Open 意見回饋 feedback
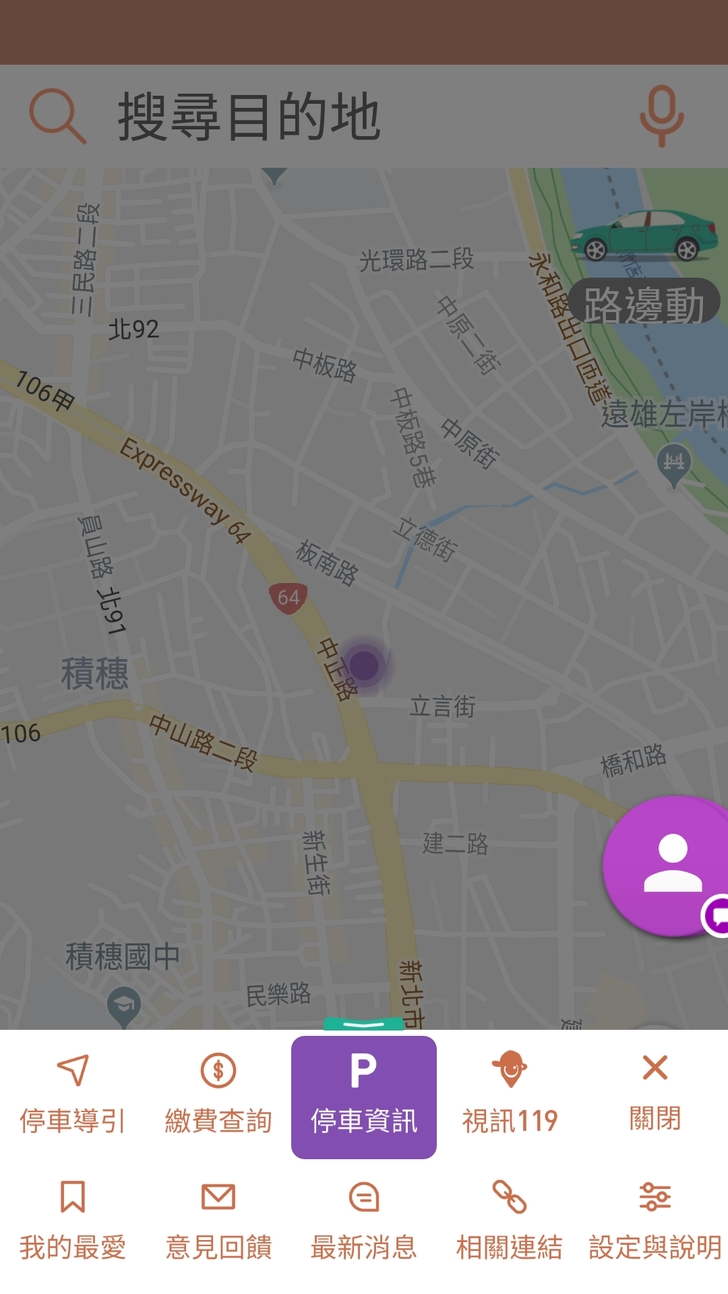This screenshot has height=1294, width=728. click(x=218, y=1222)
